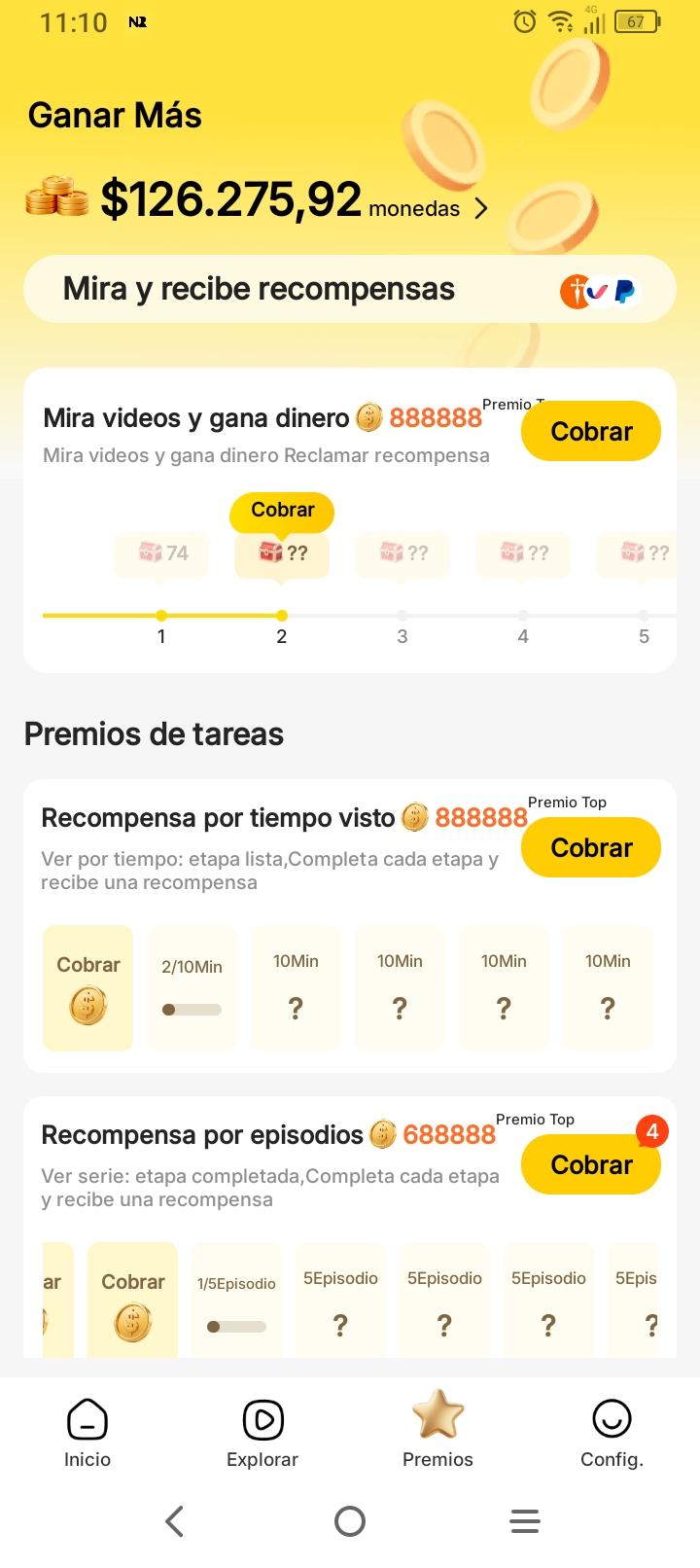
Task: Switch to the Explorar tab
Action: [x=262, y=1433]
